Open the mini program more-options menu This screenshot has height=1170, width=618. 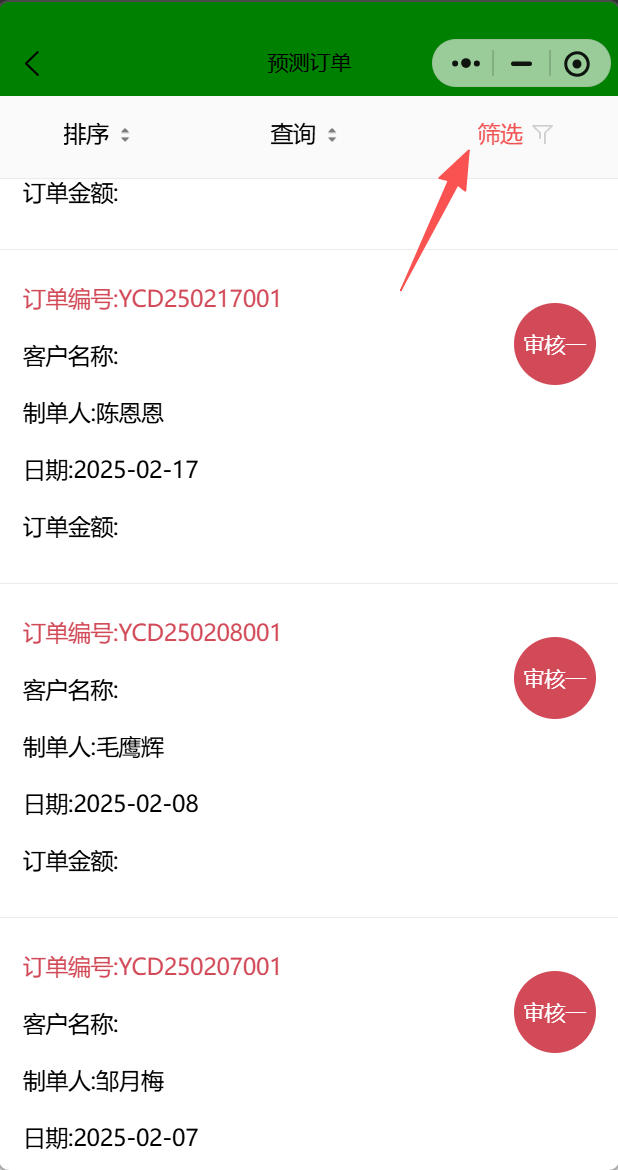coord(466,64)
